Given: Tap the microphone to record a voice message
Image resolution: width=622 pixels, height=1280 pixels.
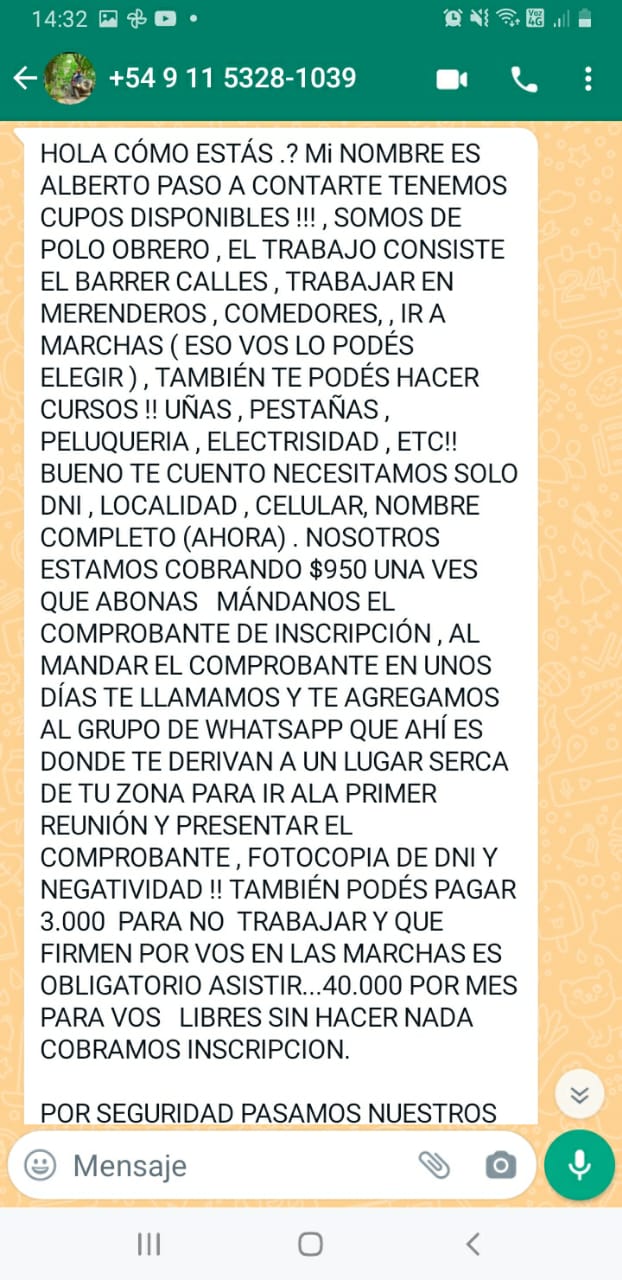Looking at the screenshot, I should click(x=579, y=1165).
